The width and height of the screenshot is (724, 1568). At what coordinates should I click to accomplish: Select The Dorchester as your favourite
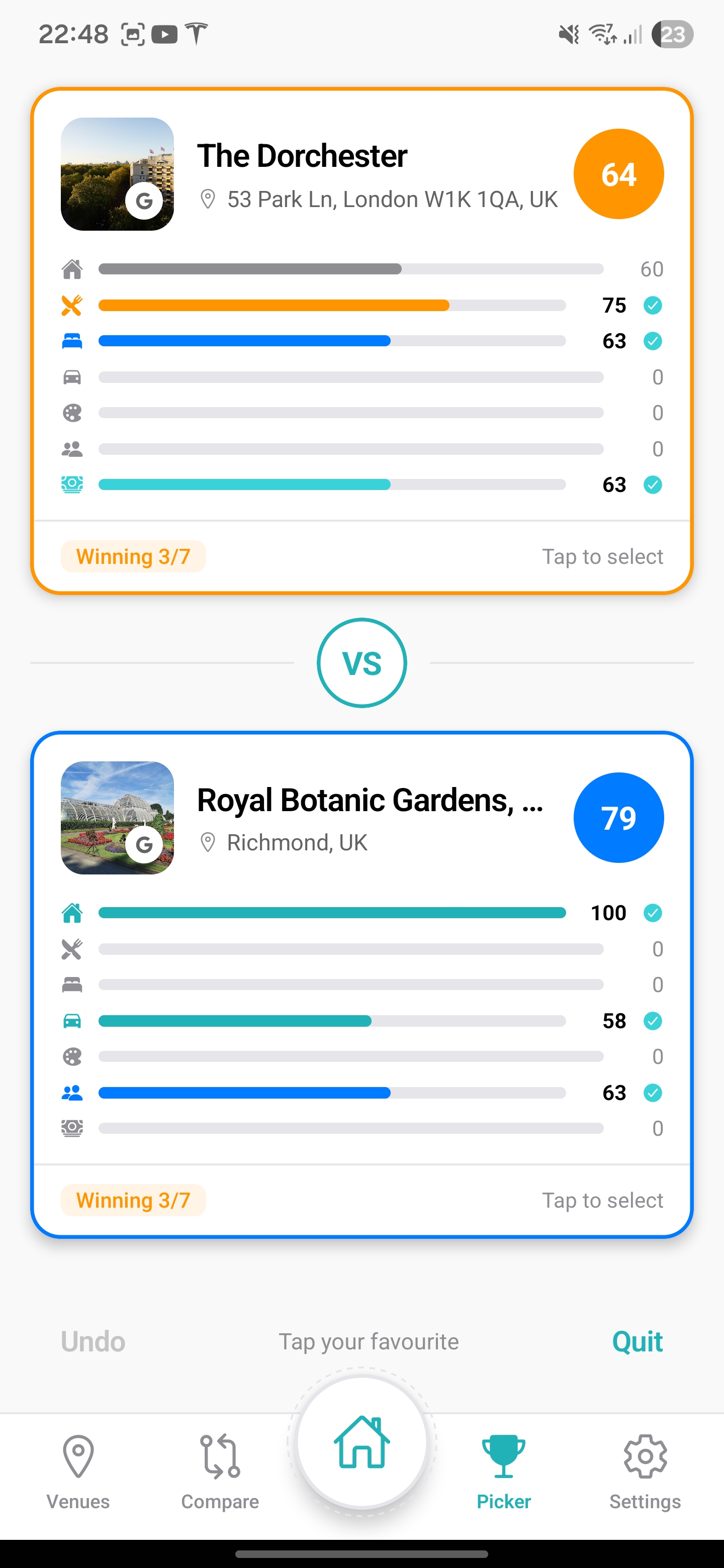tap(361, 341)
